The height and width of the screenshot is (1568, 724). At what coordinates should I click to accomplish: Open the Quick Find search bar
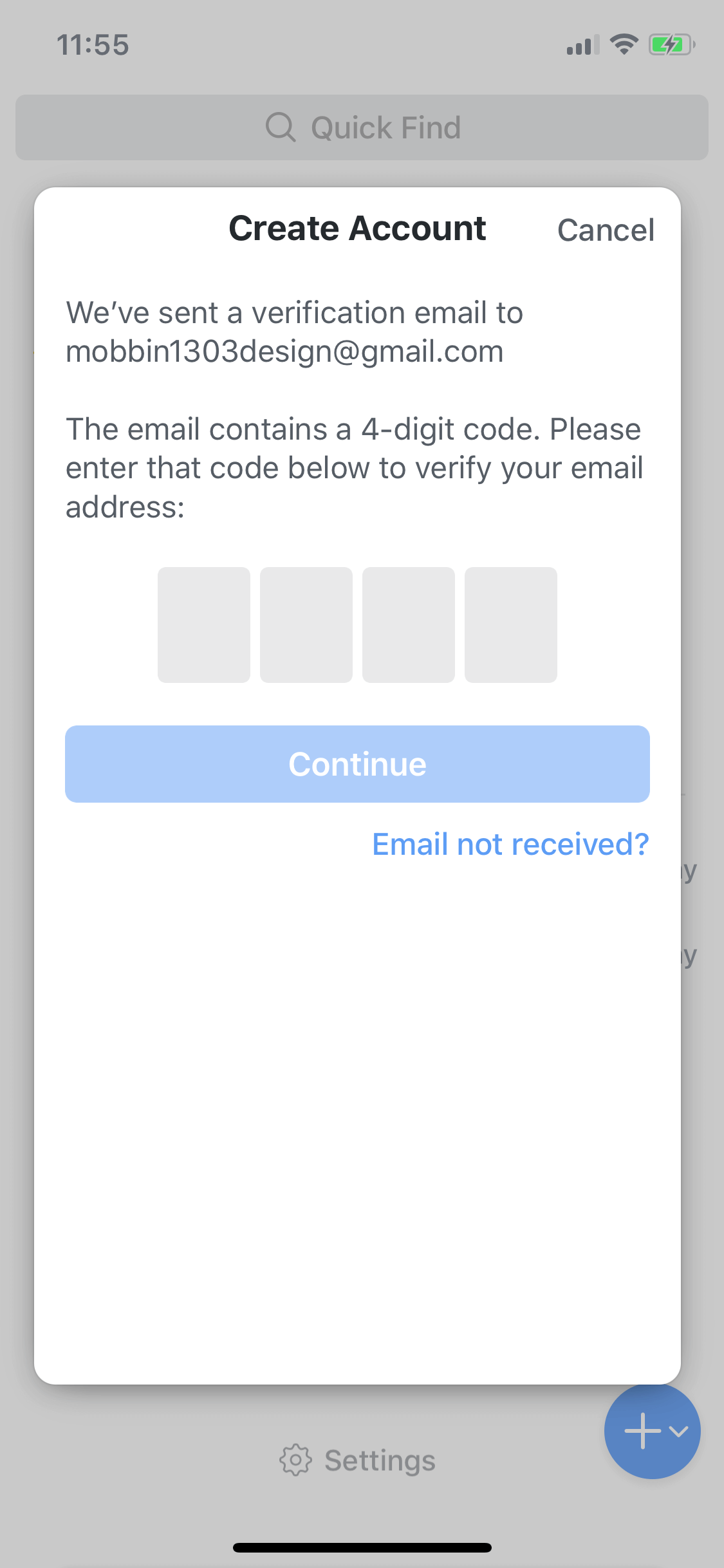click(x=362, y=127)
